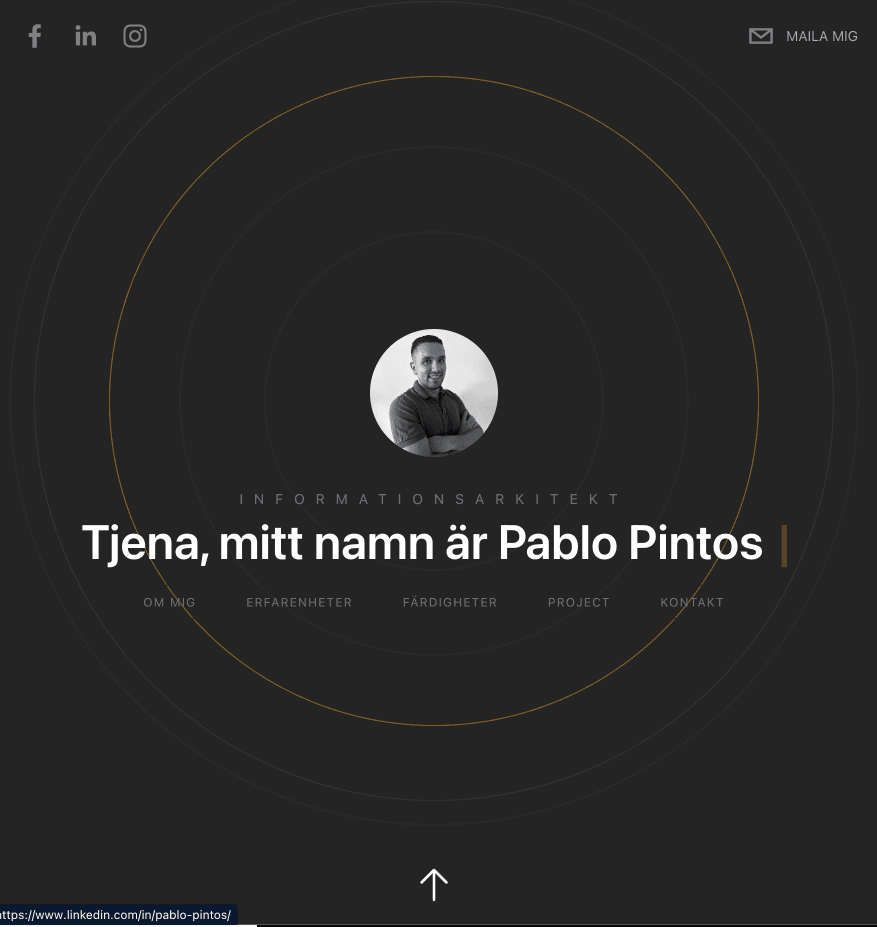Open the Instagram profile icon

coord(135,37)
